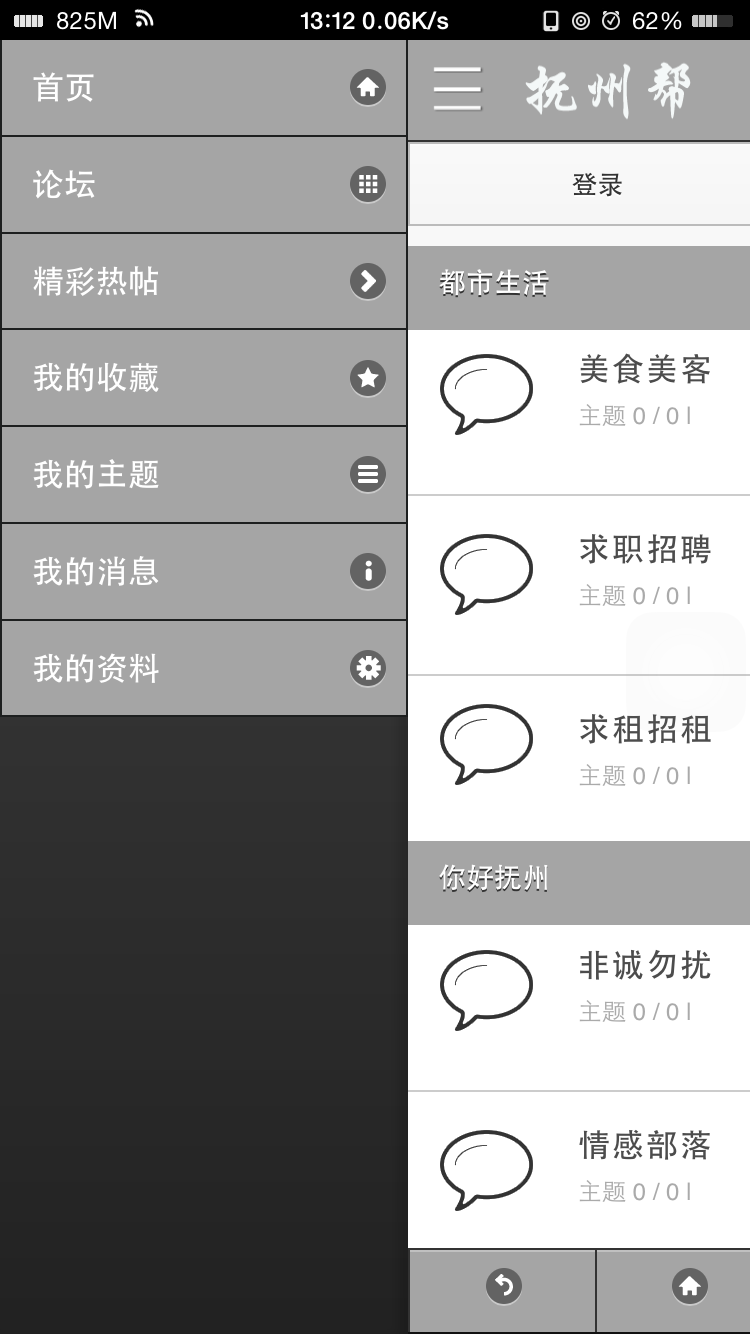Click the back arrow icon at bottom left
750x1334 pixels.
[502, 1288]
